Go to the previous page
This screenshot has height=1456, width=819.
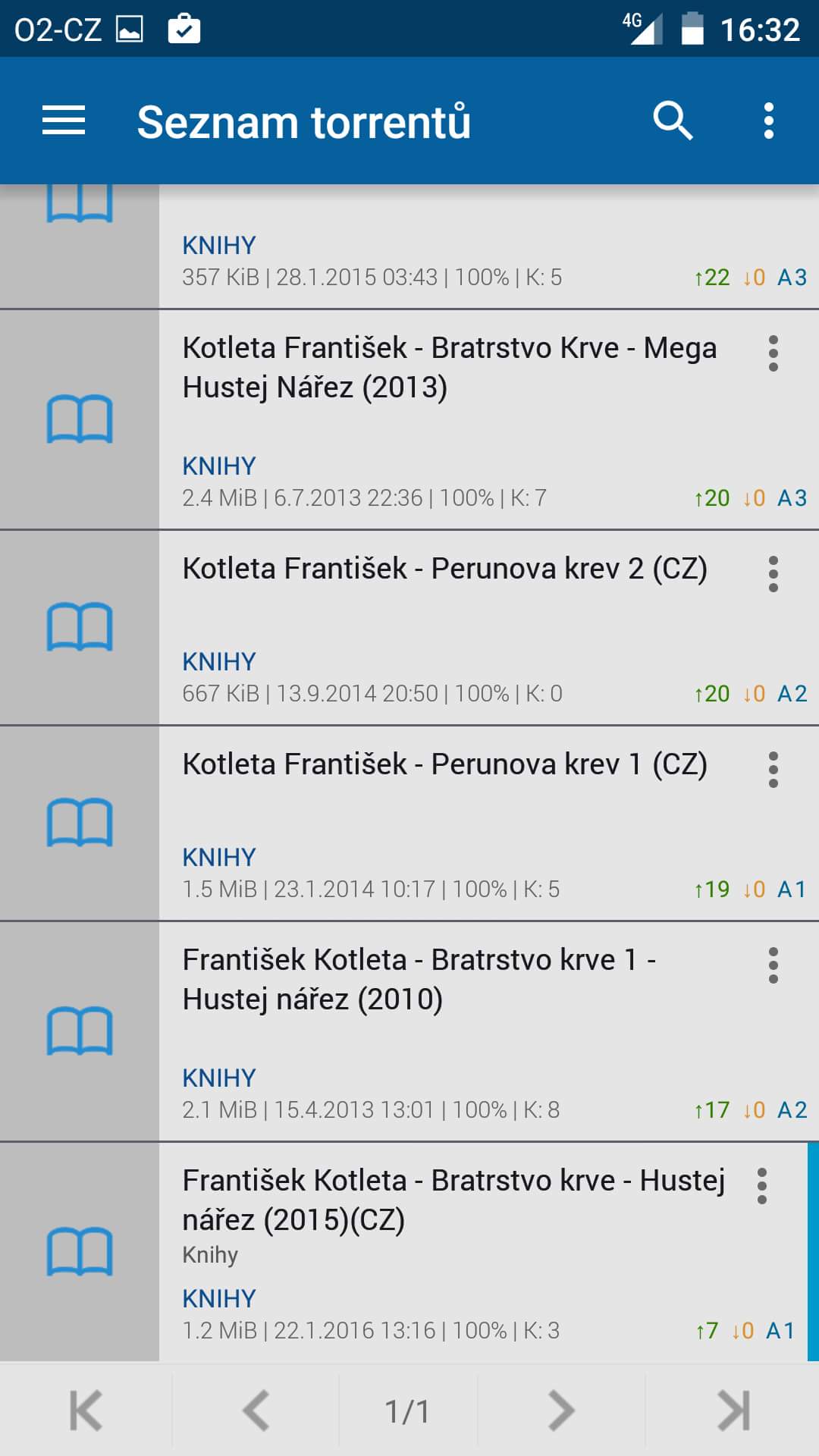point(256,1410)
